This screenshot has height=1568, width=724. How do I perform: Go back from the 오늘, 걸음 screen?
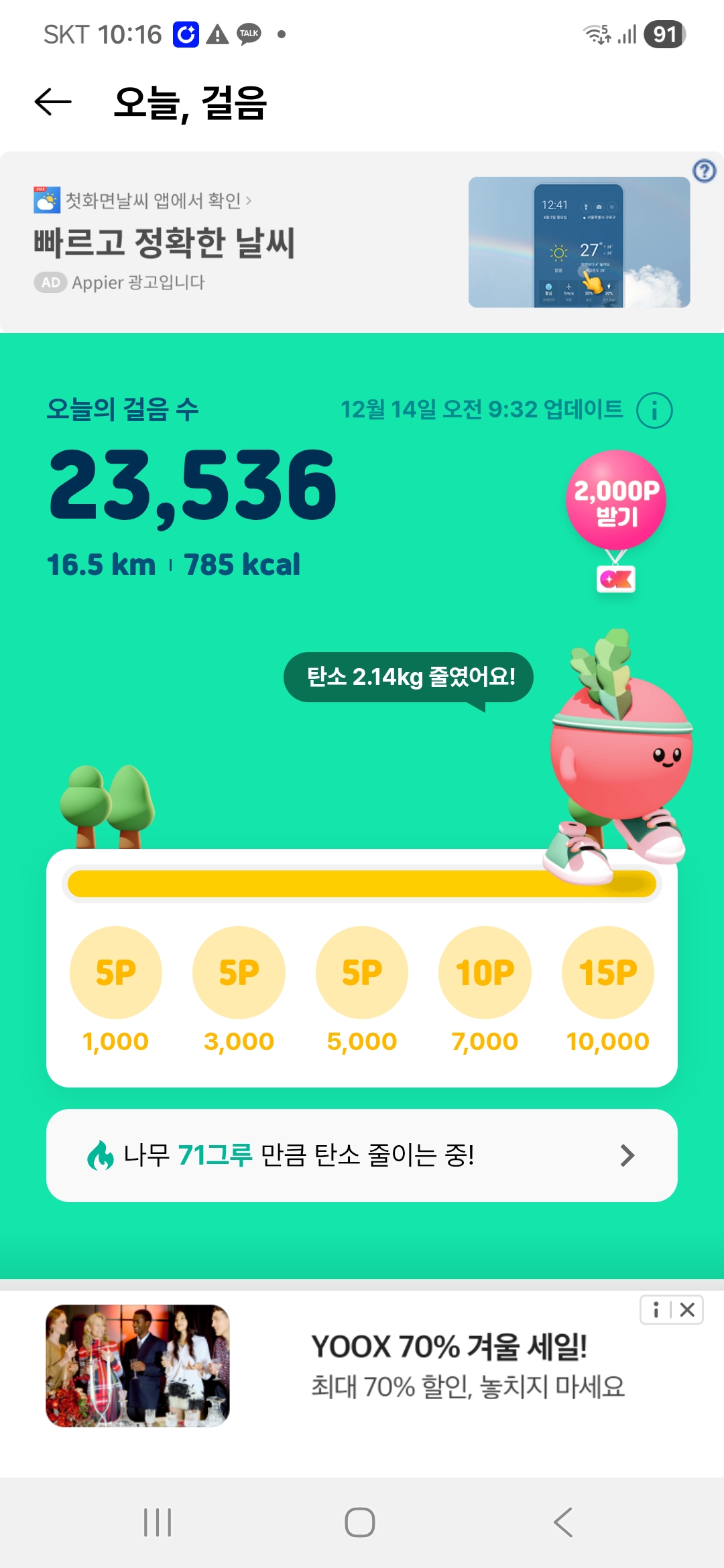tap(53, 102)
